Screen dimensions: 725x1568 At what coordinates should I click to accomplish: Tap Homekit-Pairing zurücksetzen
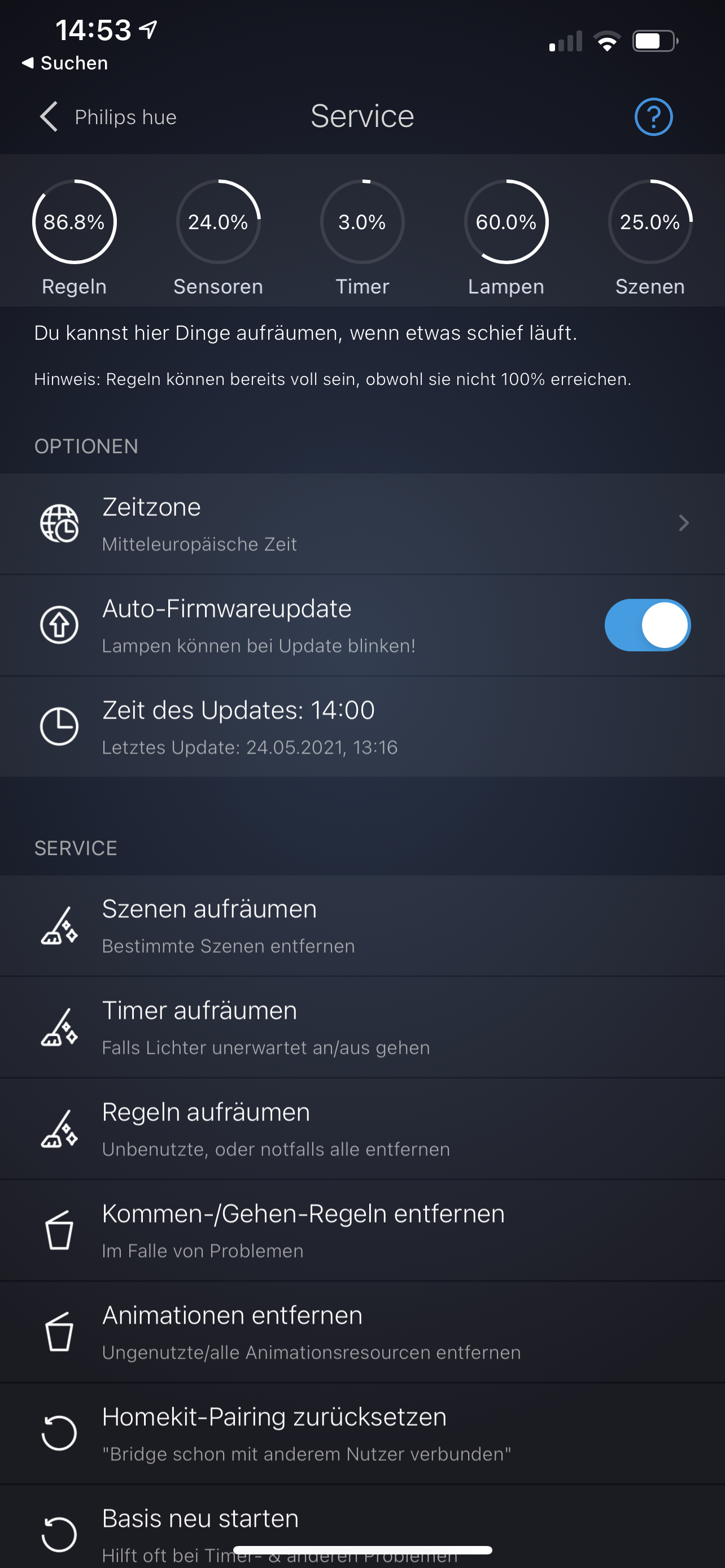(x=362, y=1434)
